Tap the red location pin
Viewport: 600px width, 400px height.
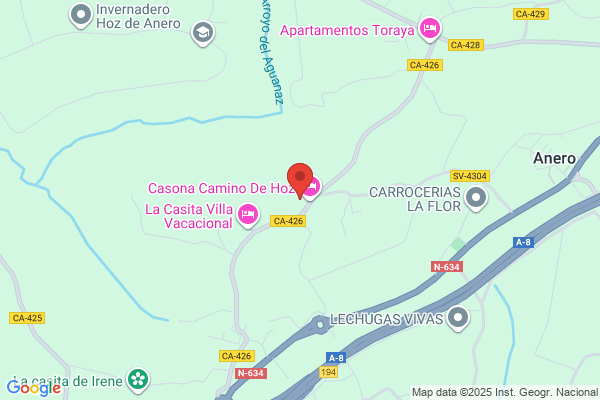click(x=300, y=176)
